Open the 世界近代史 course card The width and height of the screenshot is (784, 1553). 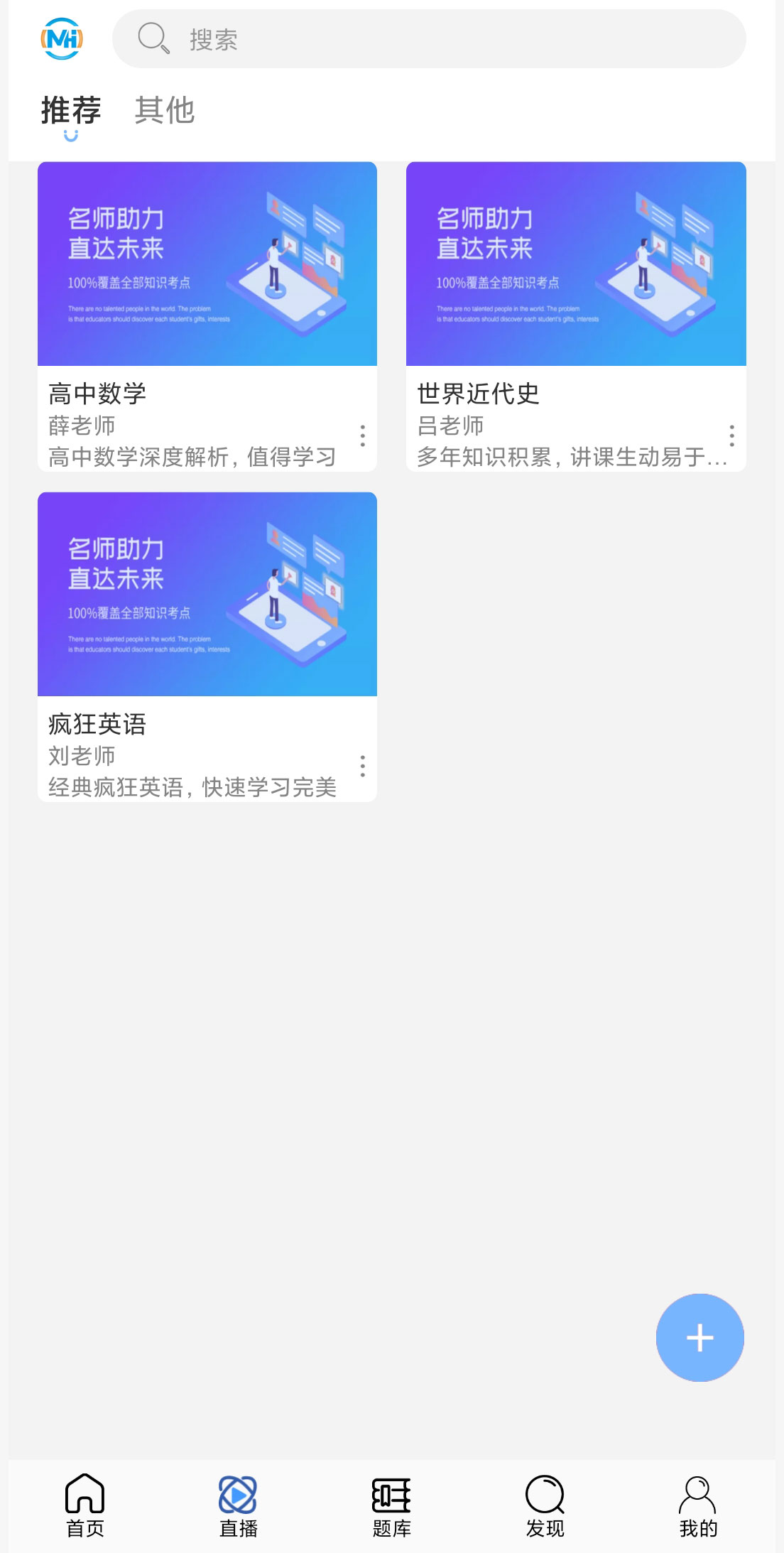pos(576,317)
